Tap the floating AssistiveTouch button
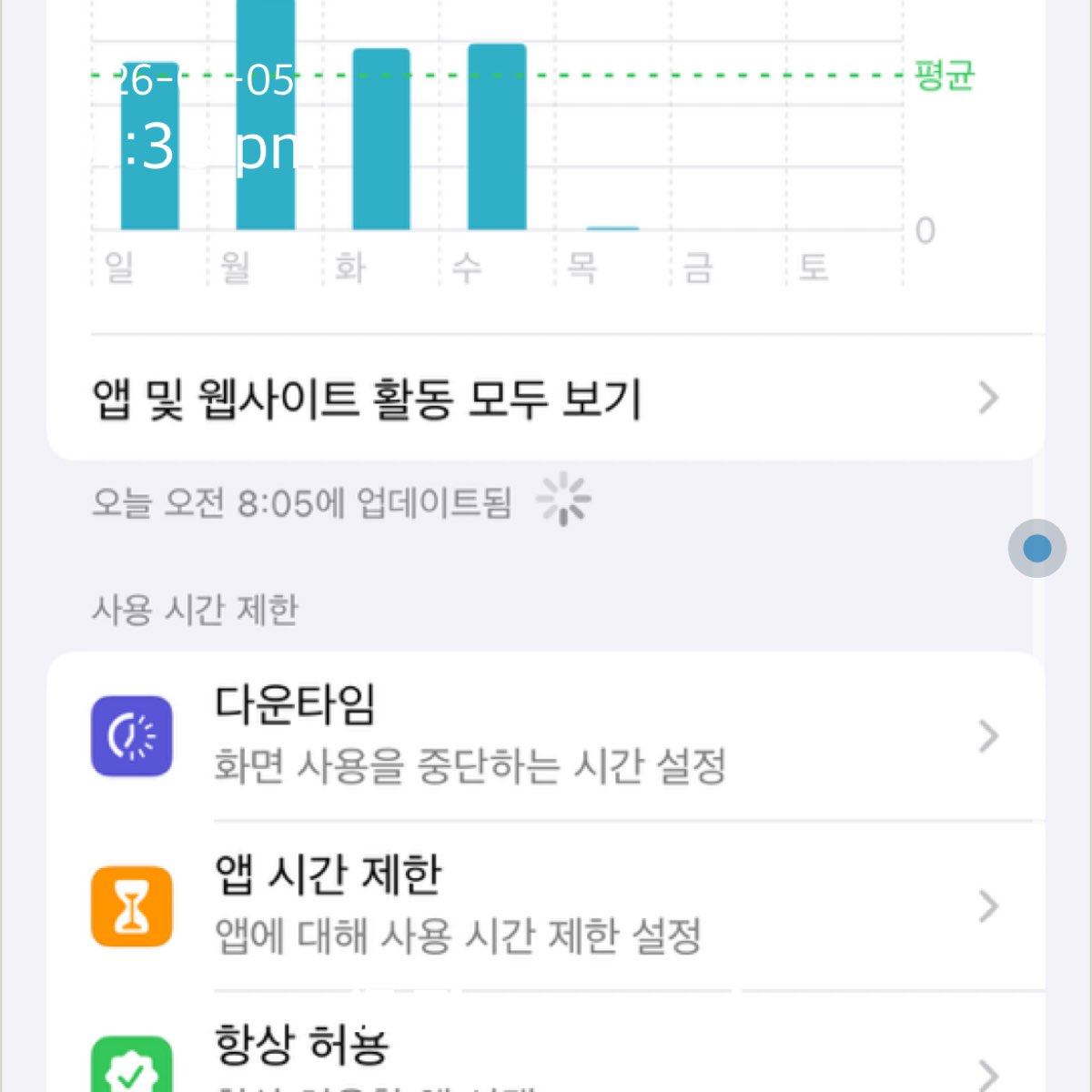The width and height of the screenshot is (1092, 1092). 1036,548
